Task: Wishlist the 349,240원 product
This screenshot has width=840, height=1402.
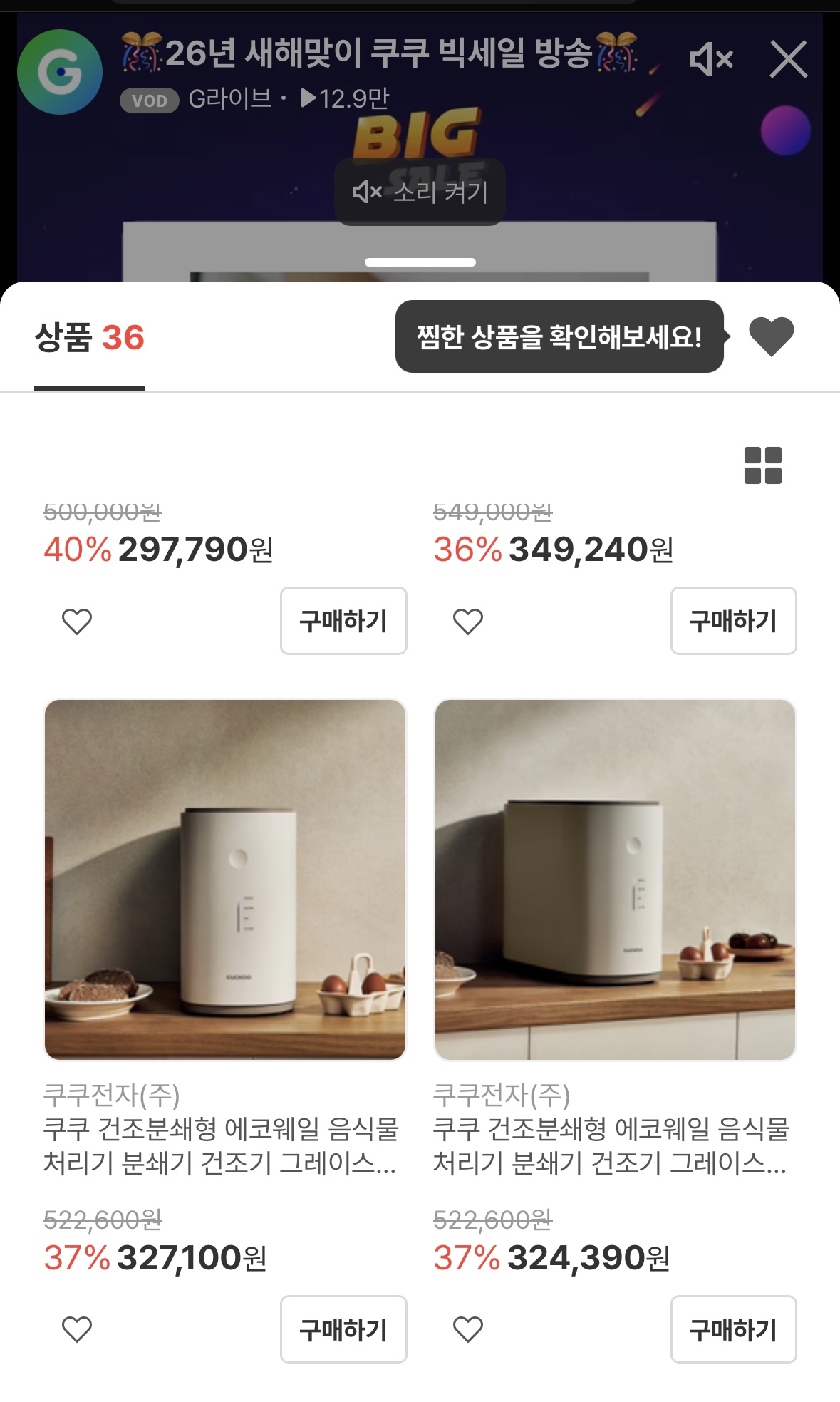Action: pyautogui.click(x=468, y=622)
